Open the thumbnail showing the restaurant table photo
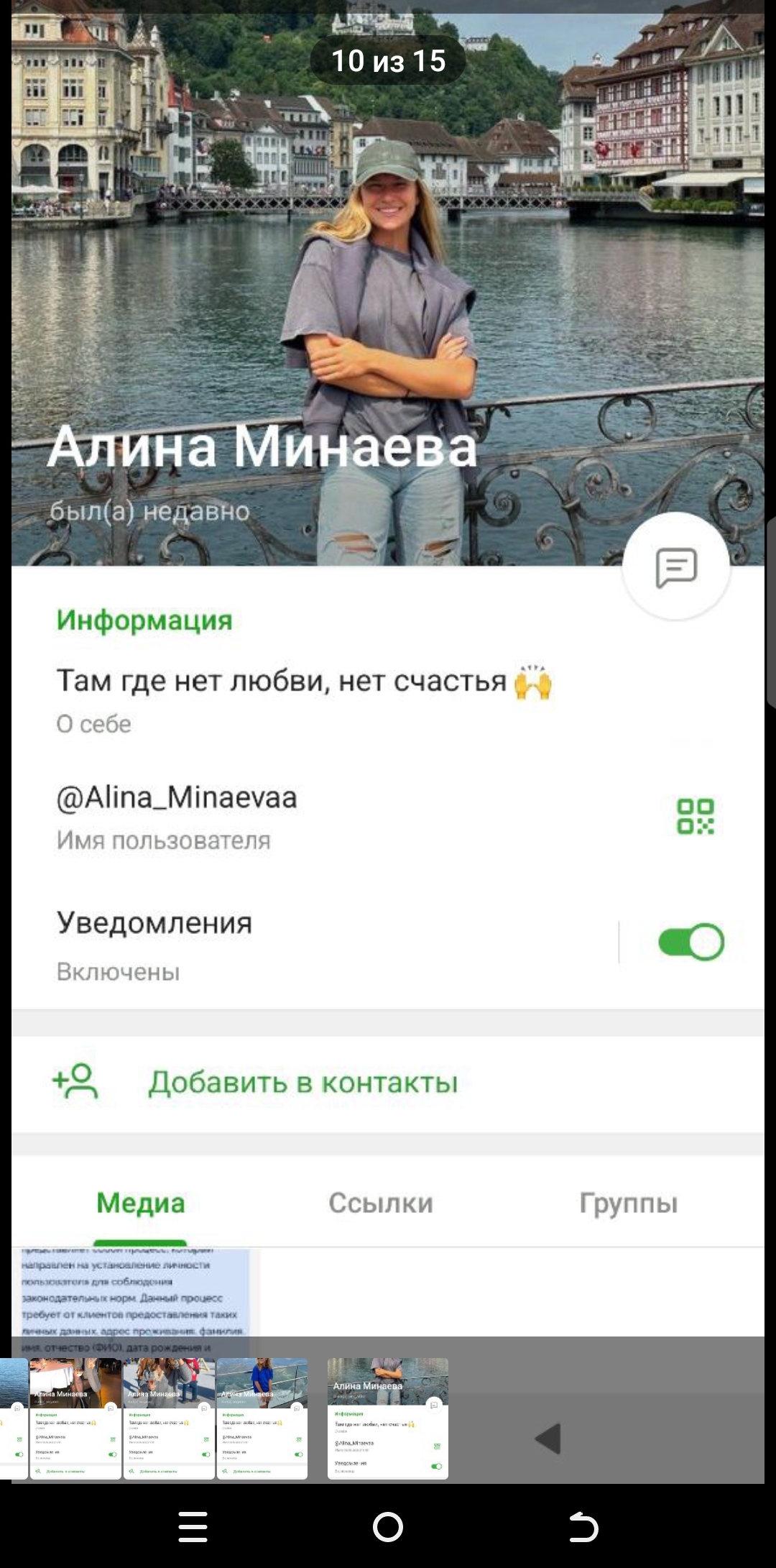Screen dimensions: 776x1568 (x=75, y=1418)
